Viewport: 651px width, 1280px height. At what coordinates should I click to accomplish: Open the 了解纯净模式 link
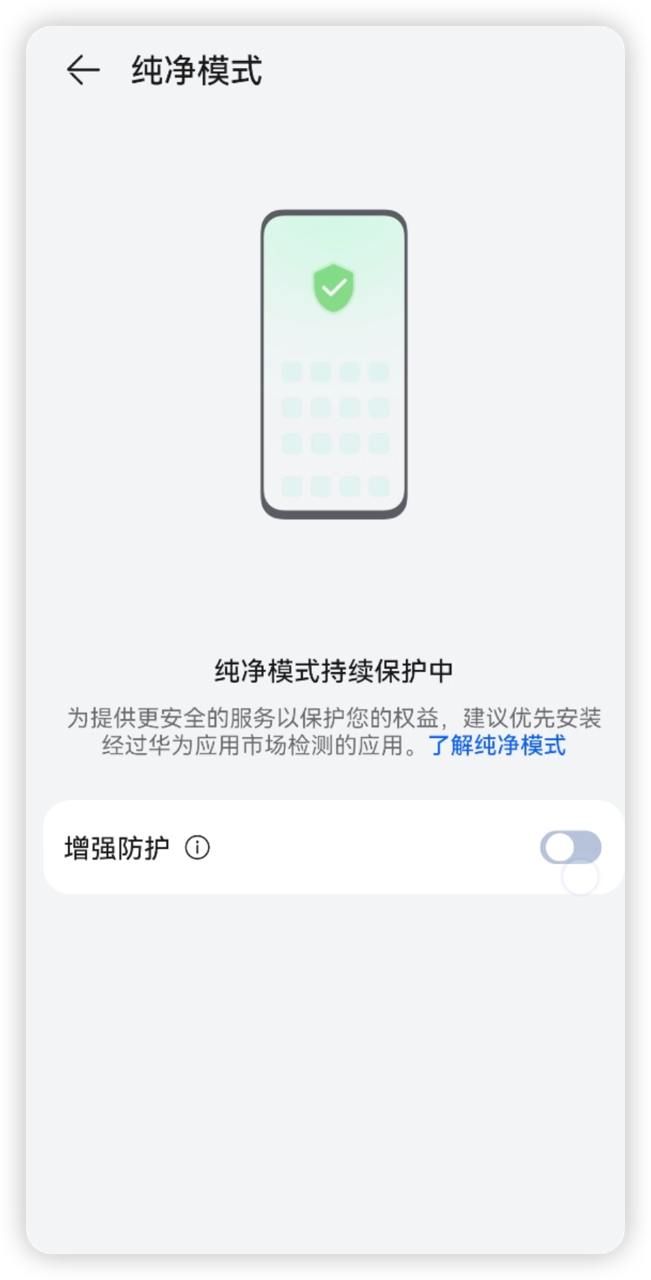tap(497, 746)
